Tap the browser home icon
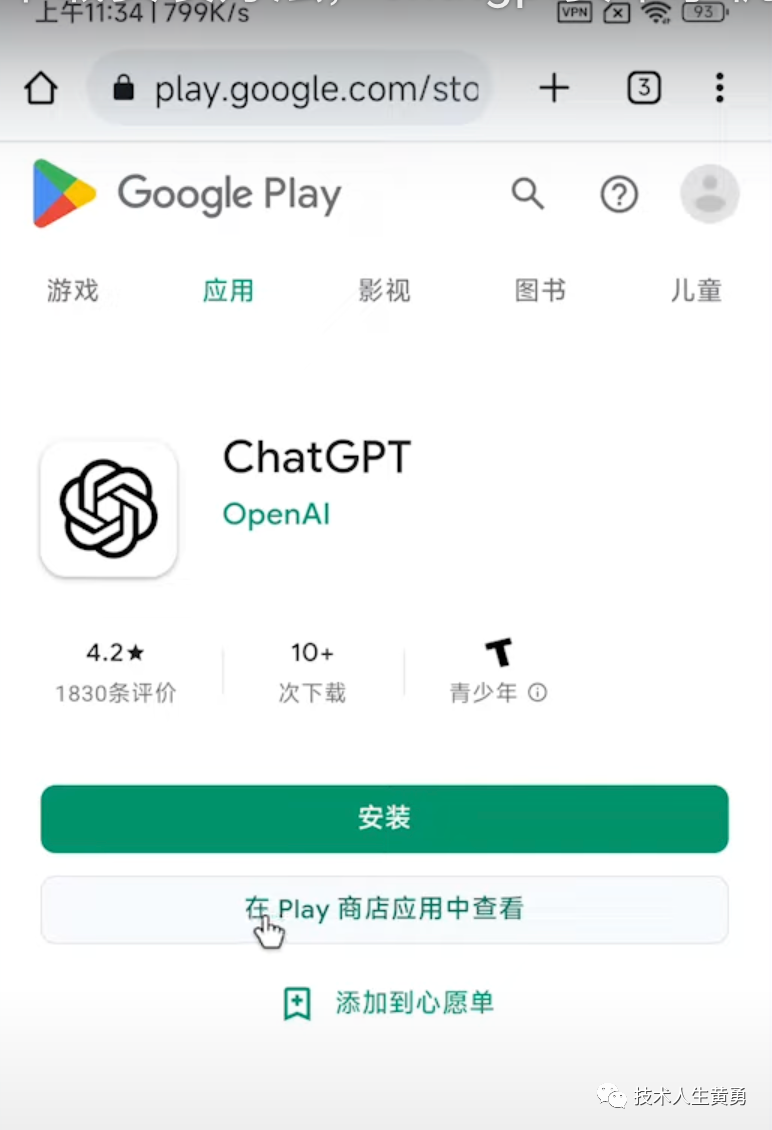Image resolution: width=772 pixels, height=1130 pixels. [x=41, y=89]
